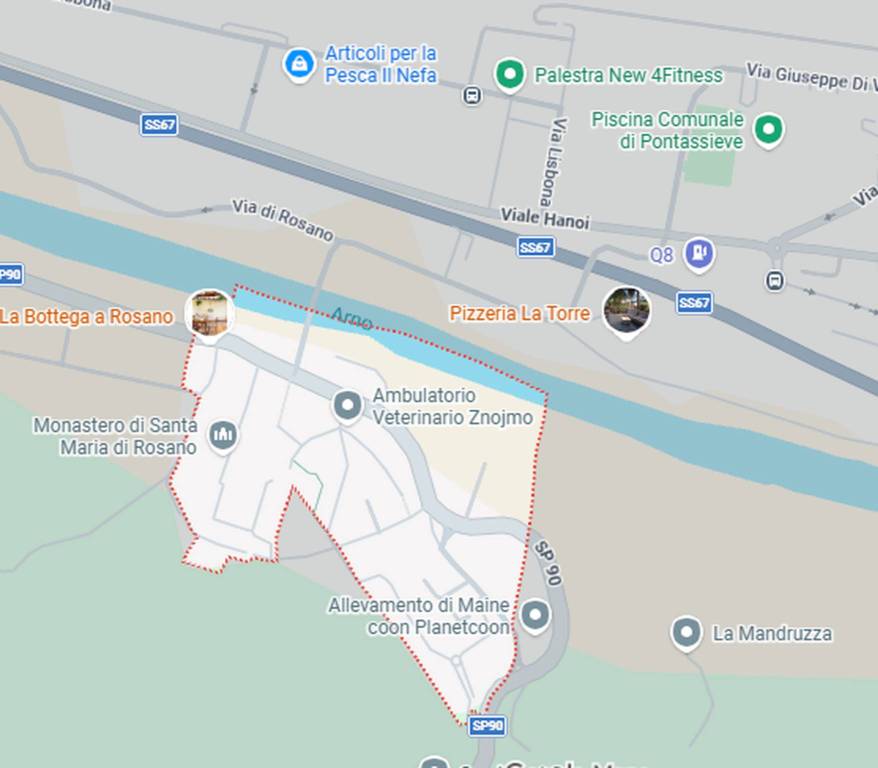
Task: Tap the bus stop icon near Via Lisbona
Action: (x=472, y=96)
